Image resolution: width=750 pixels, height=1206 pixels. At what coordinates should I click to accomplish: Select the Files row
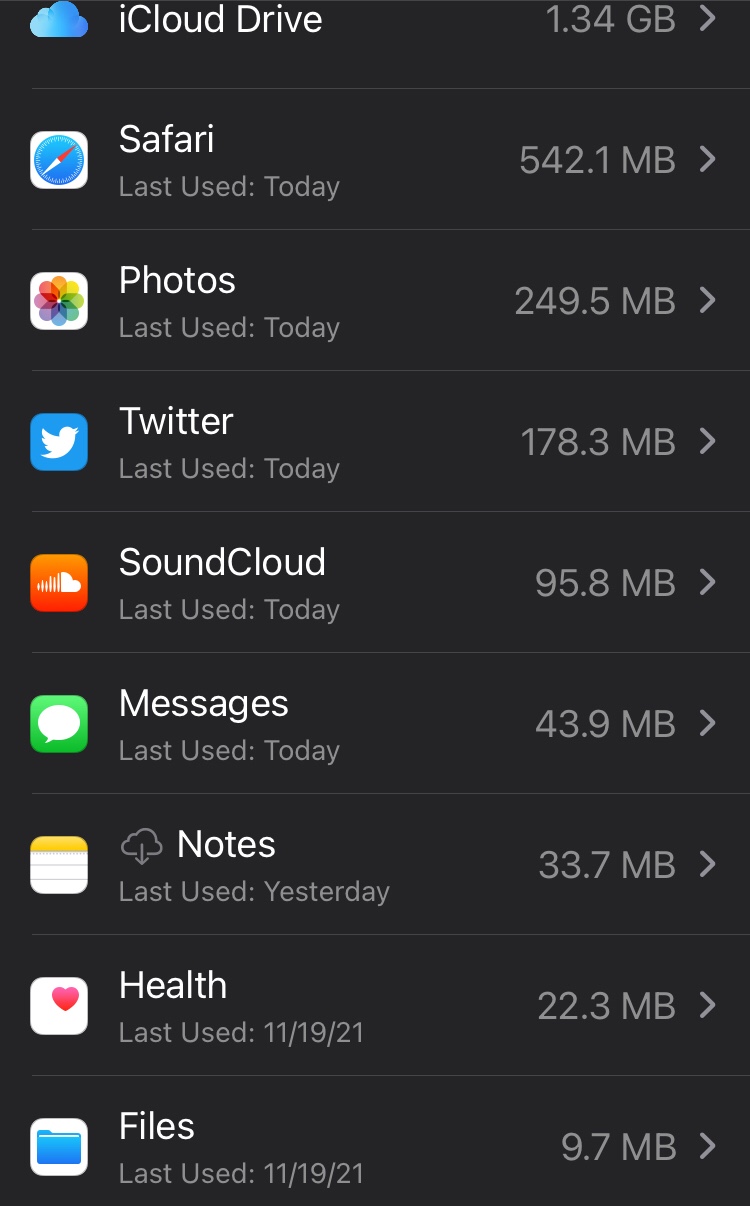[x=375, y=1147]
